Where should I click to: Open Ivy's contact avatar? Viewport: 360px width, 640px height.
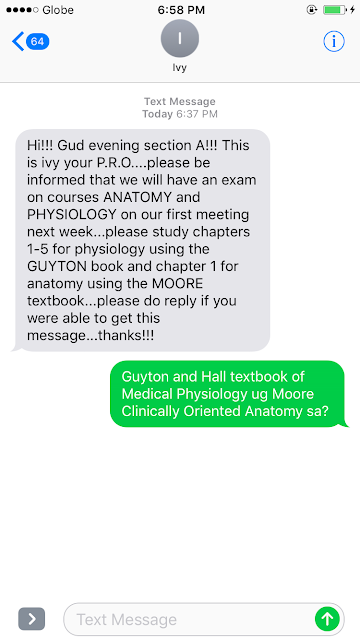pos(180,38)
